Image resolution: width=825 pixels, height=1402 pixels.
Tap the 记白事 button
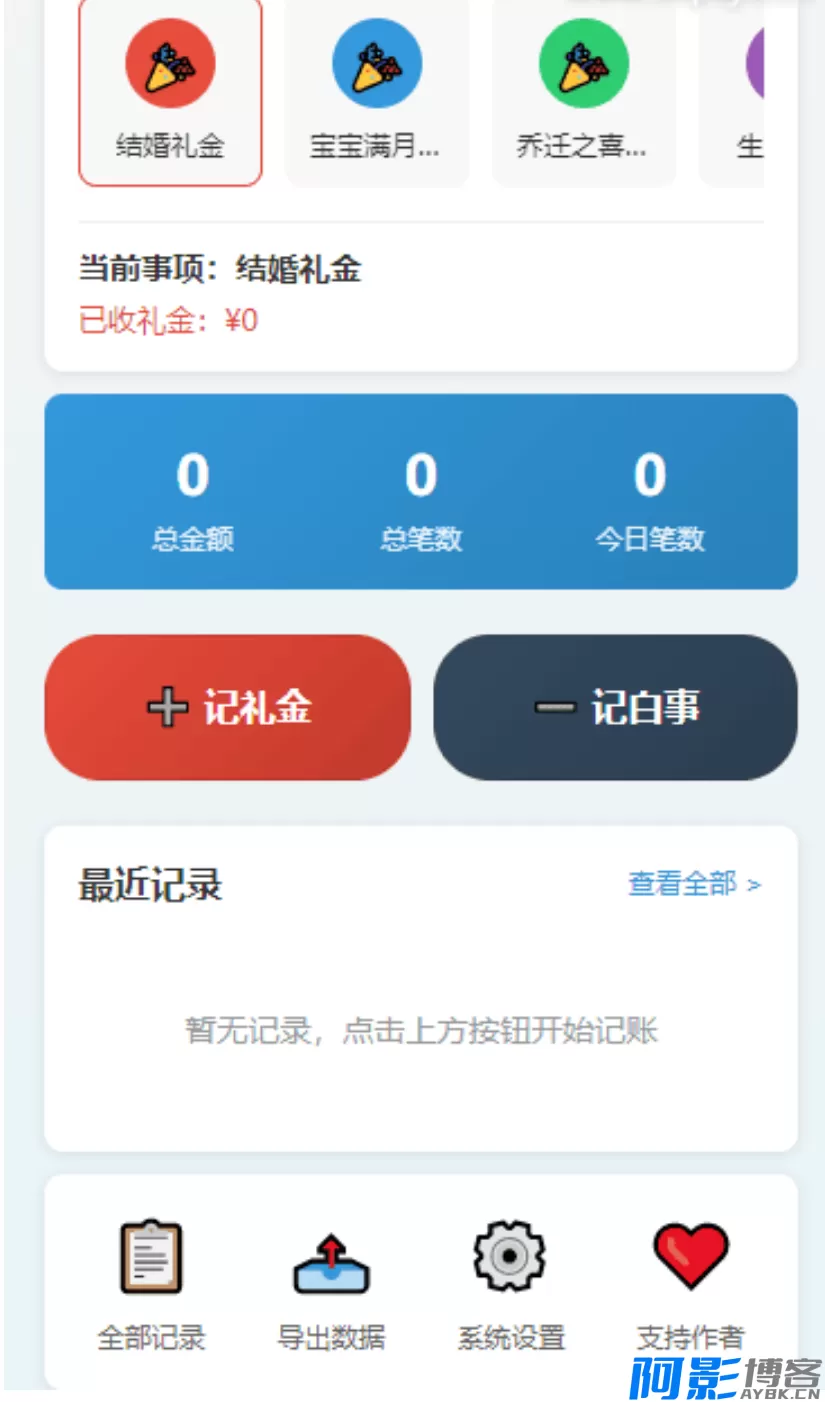615,707
